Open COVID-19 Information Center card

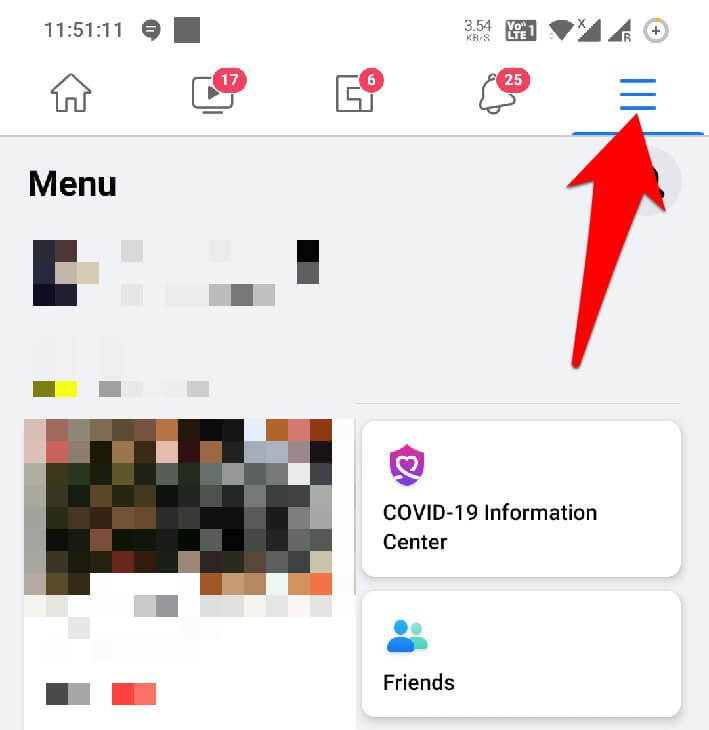pyautogui.click(x=521, y=498)
